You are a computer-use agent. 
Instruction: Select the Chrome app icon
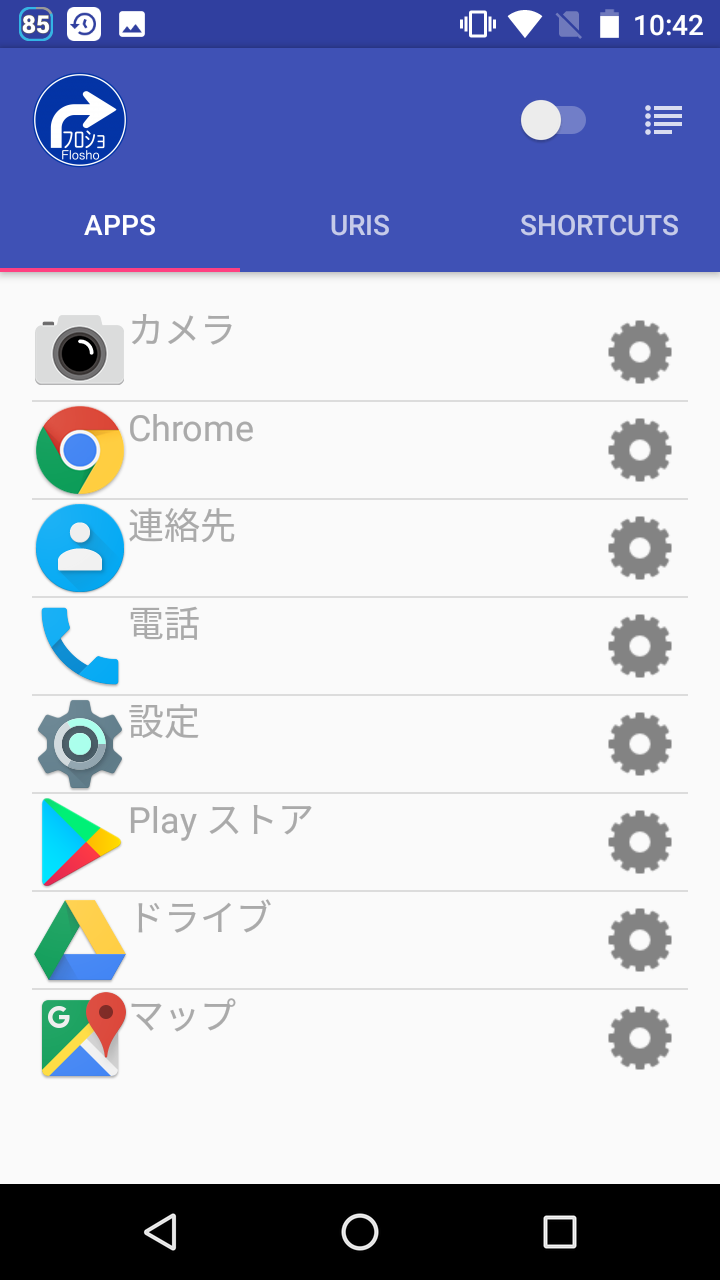(x=79, y=450)
